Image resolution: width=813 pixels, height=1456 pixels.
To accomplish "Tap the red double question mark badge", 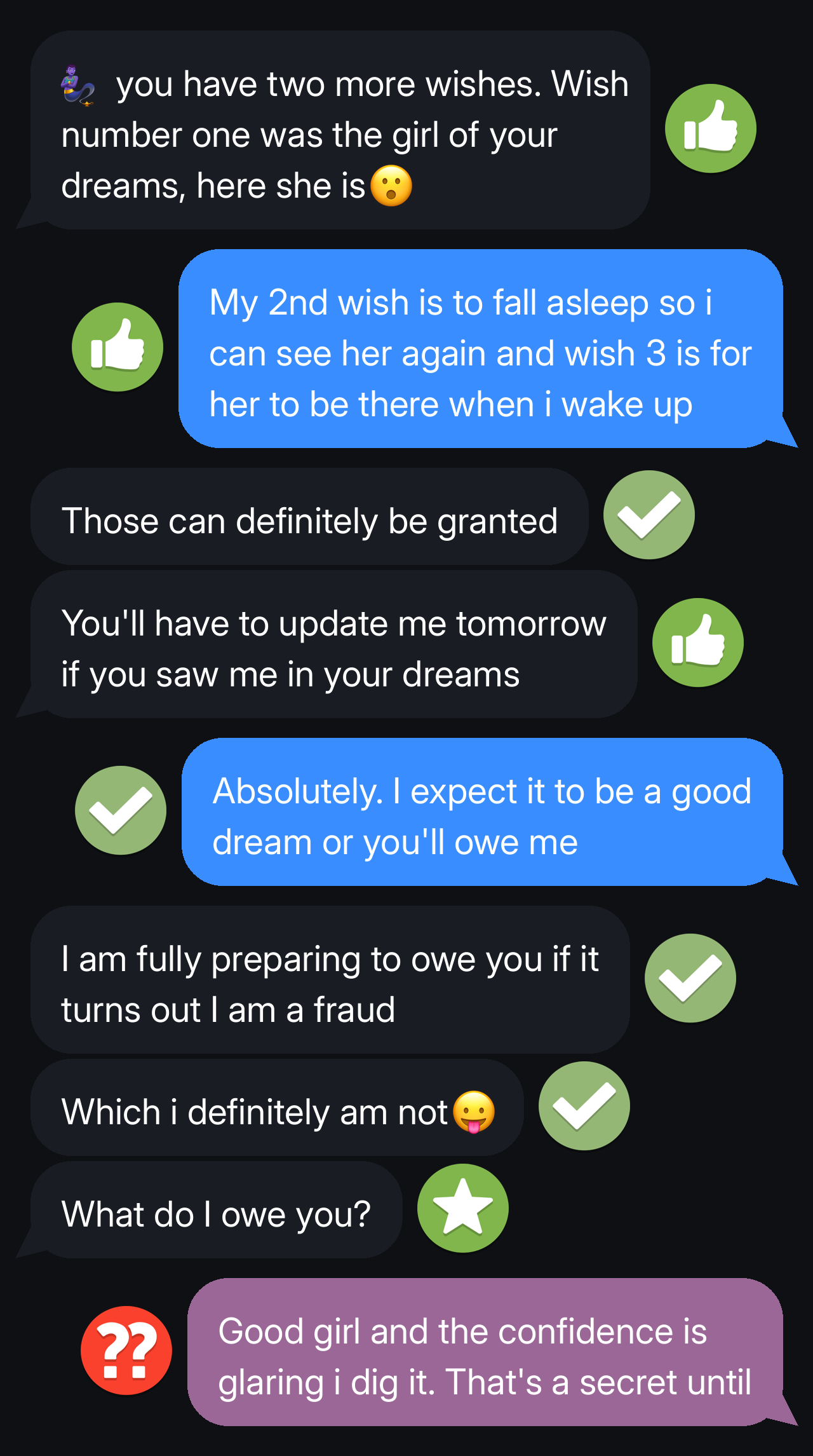I will [x=126, y=1351].
